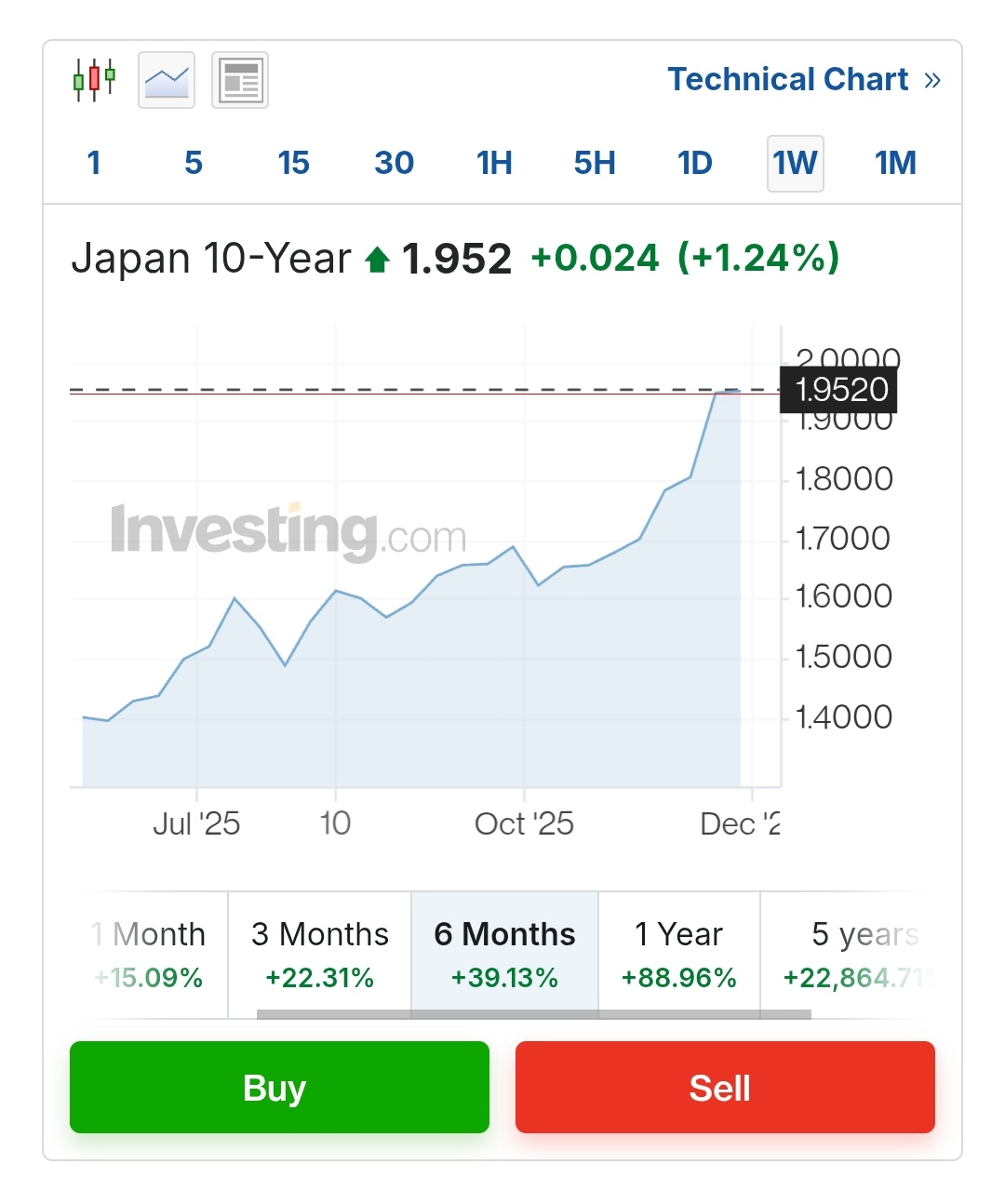The height and width of the screenshot is (1204, 1005).
Task: Show the 1 Month performance range
Action: point(149,954)
